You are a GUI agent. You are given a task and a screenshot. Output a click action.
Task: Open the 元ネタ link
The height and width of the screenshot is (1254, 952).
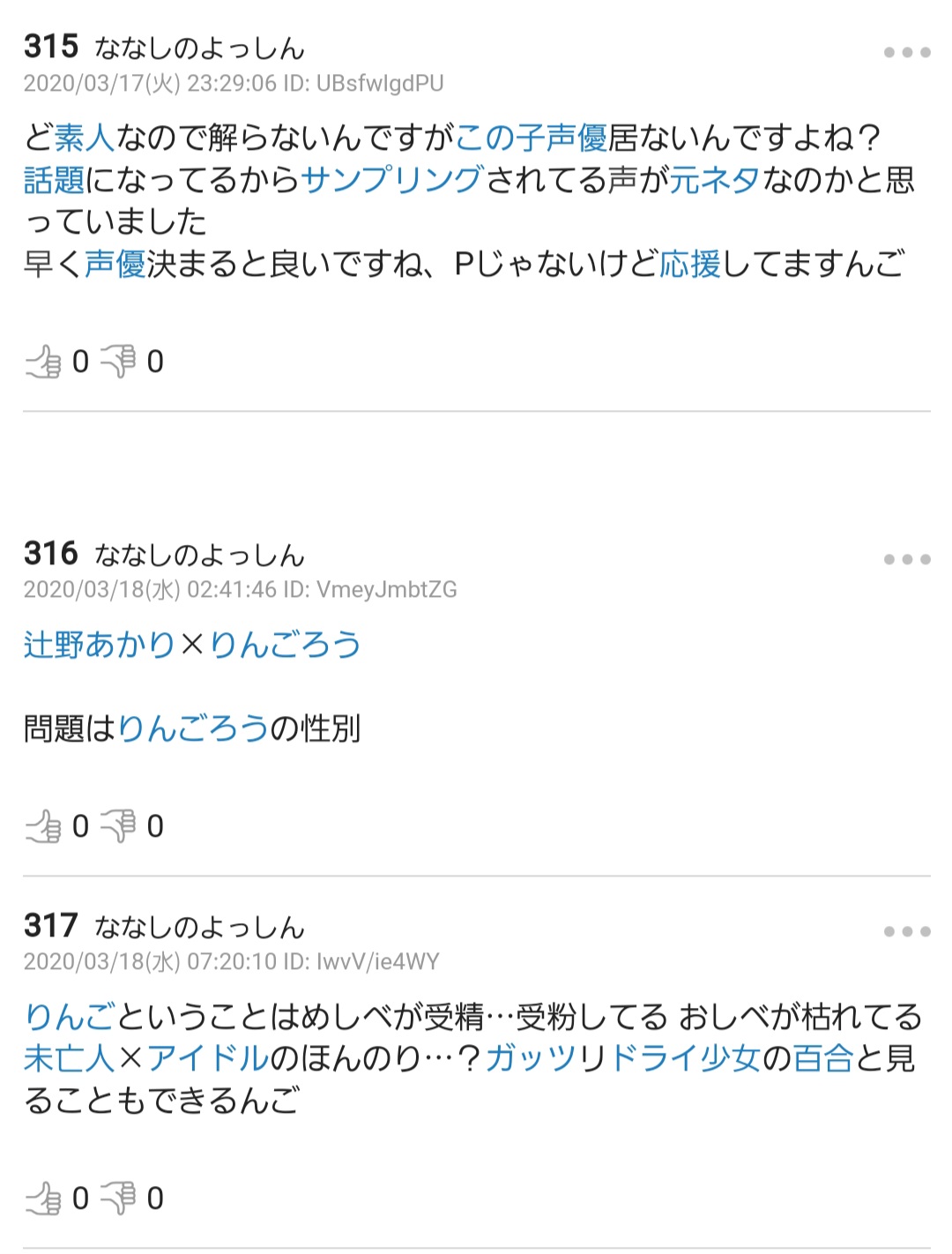pyautogui.click(x=715, y=180)
